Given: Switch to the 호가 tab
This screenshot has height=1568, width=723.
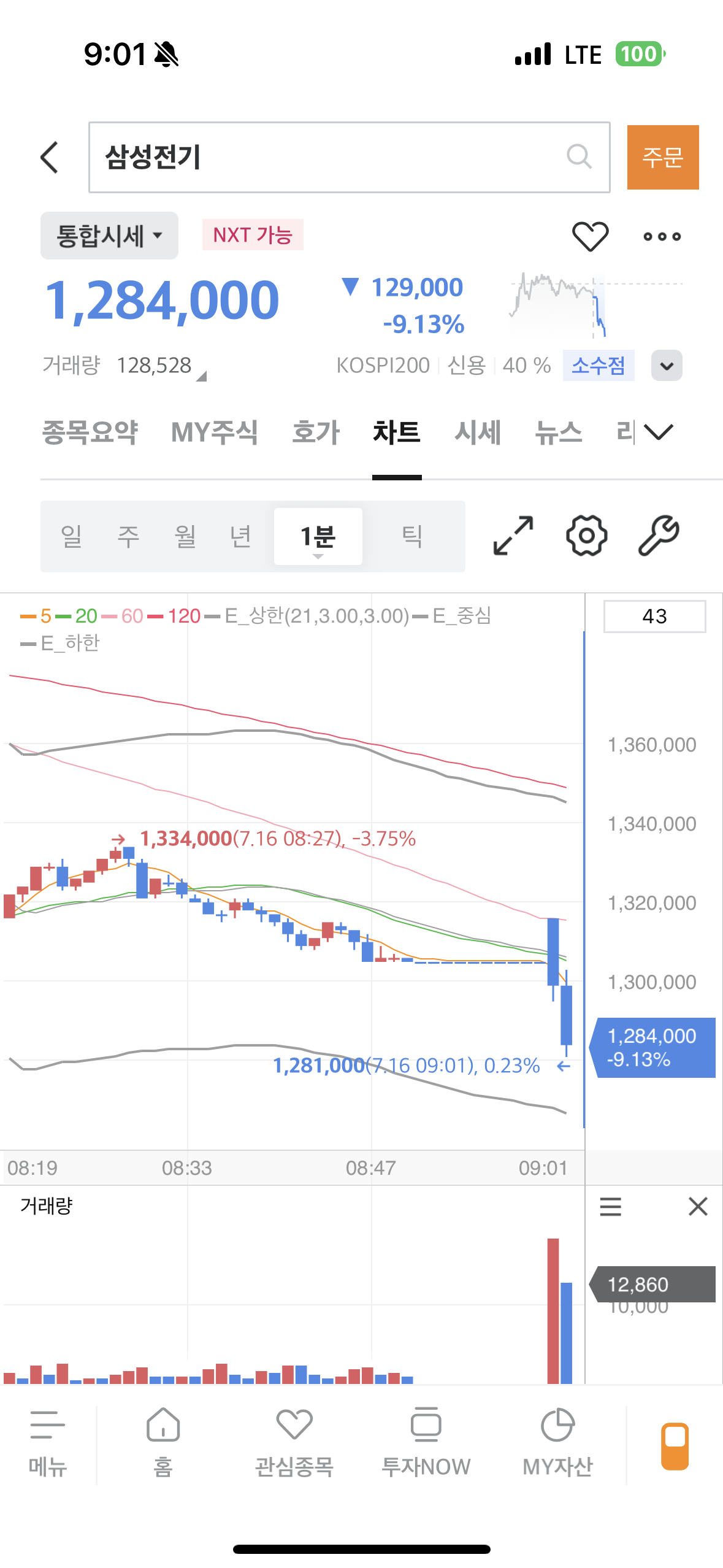Looking at the screenshot, I should [x=316, y=432].
